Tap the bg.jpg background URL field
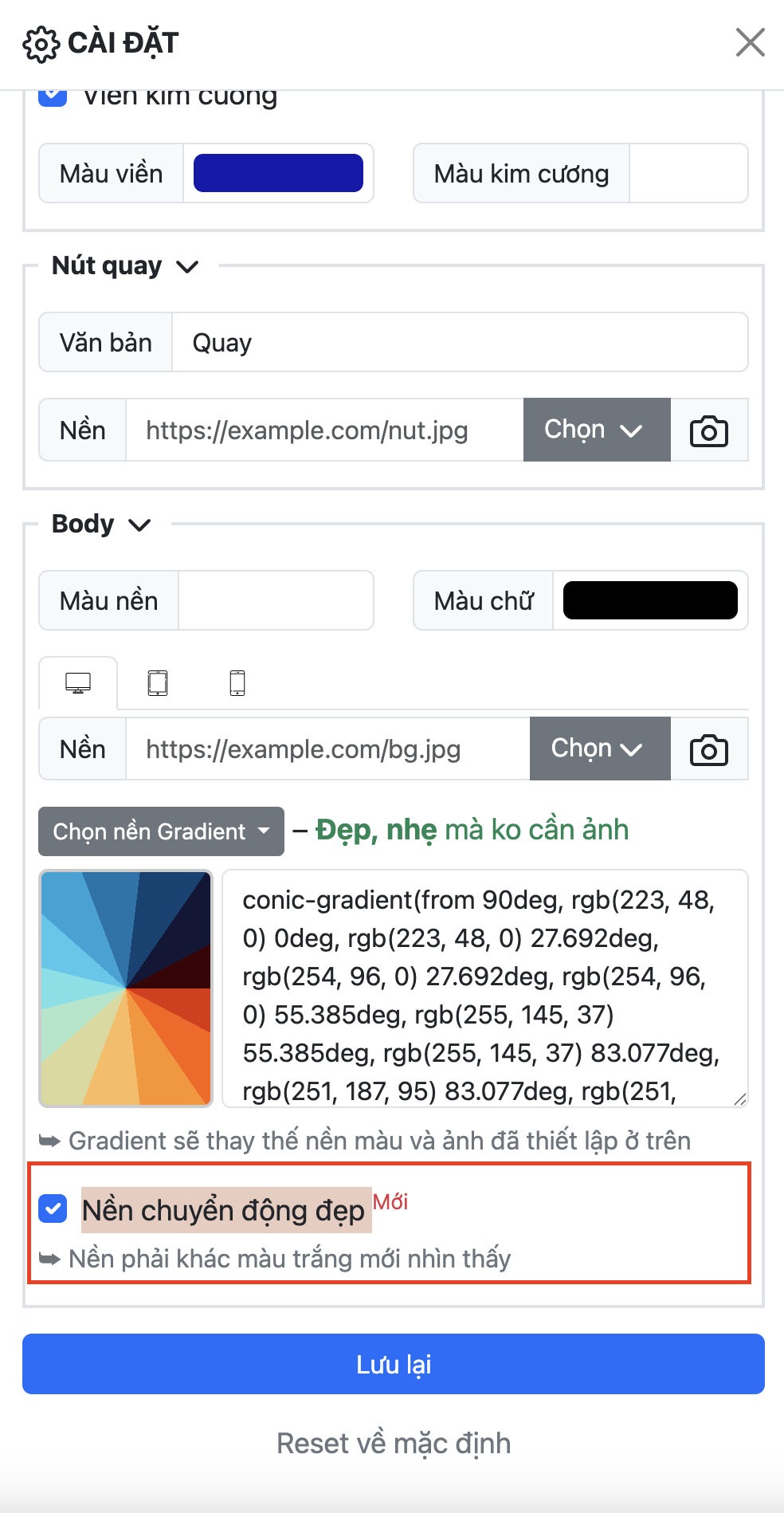The image size is (784, 1513). click(327, 749)
